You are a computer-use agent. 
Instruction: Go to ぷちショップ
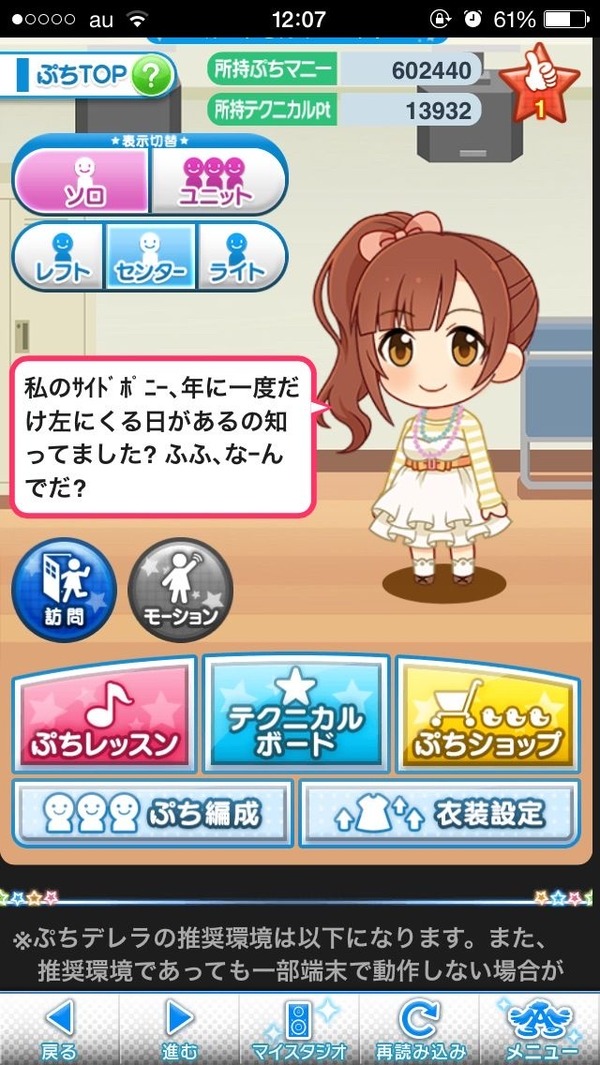tap(488, 715)
